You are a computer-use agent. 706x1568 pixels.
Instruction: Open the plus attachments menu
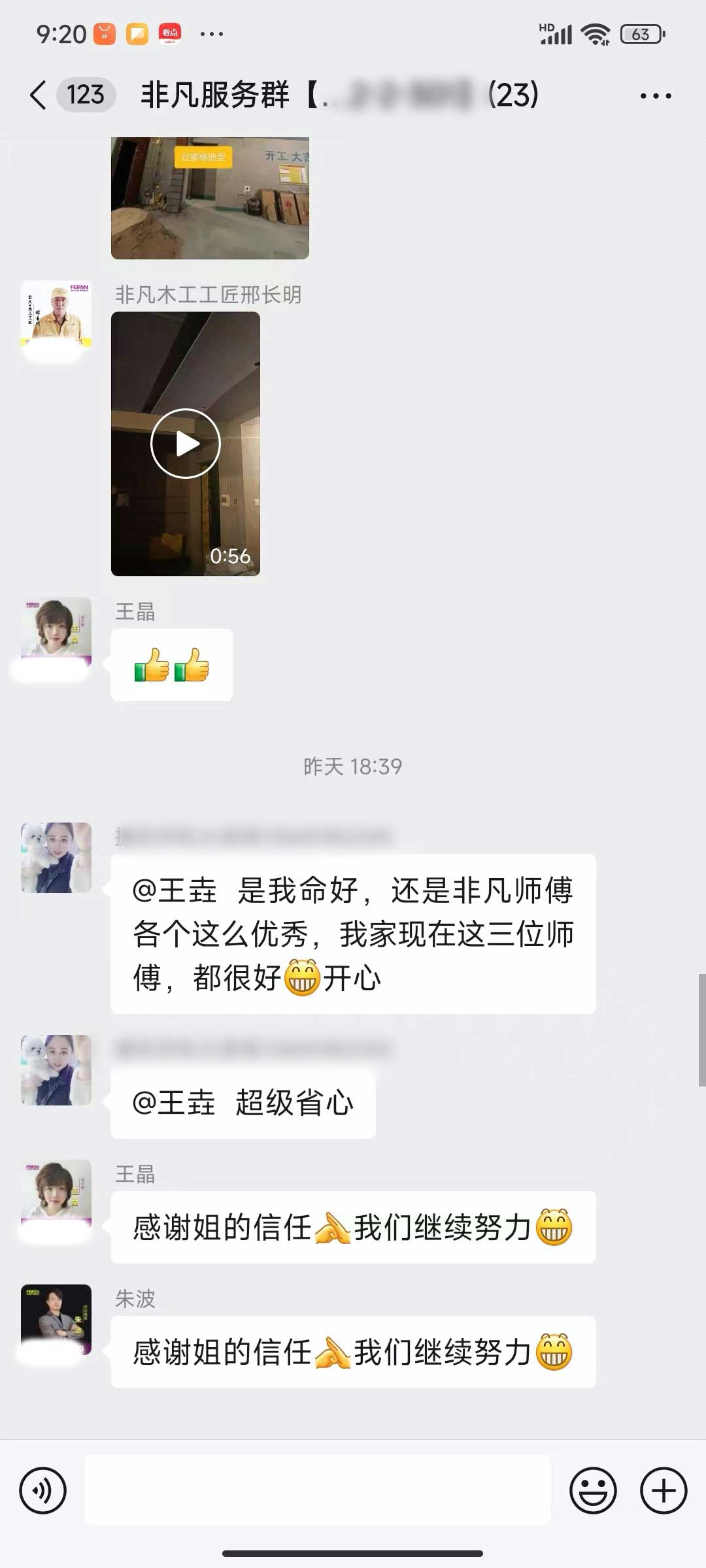pyautogui.click(x=663, y=1491)
